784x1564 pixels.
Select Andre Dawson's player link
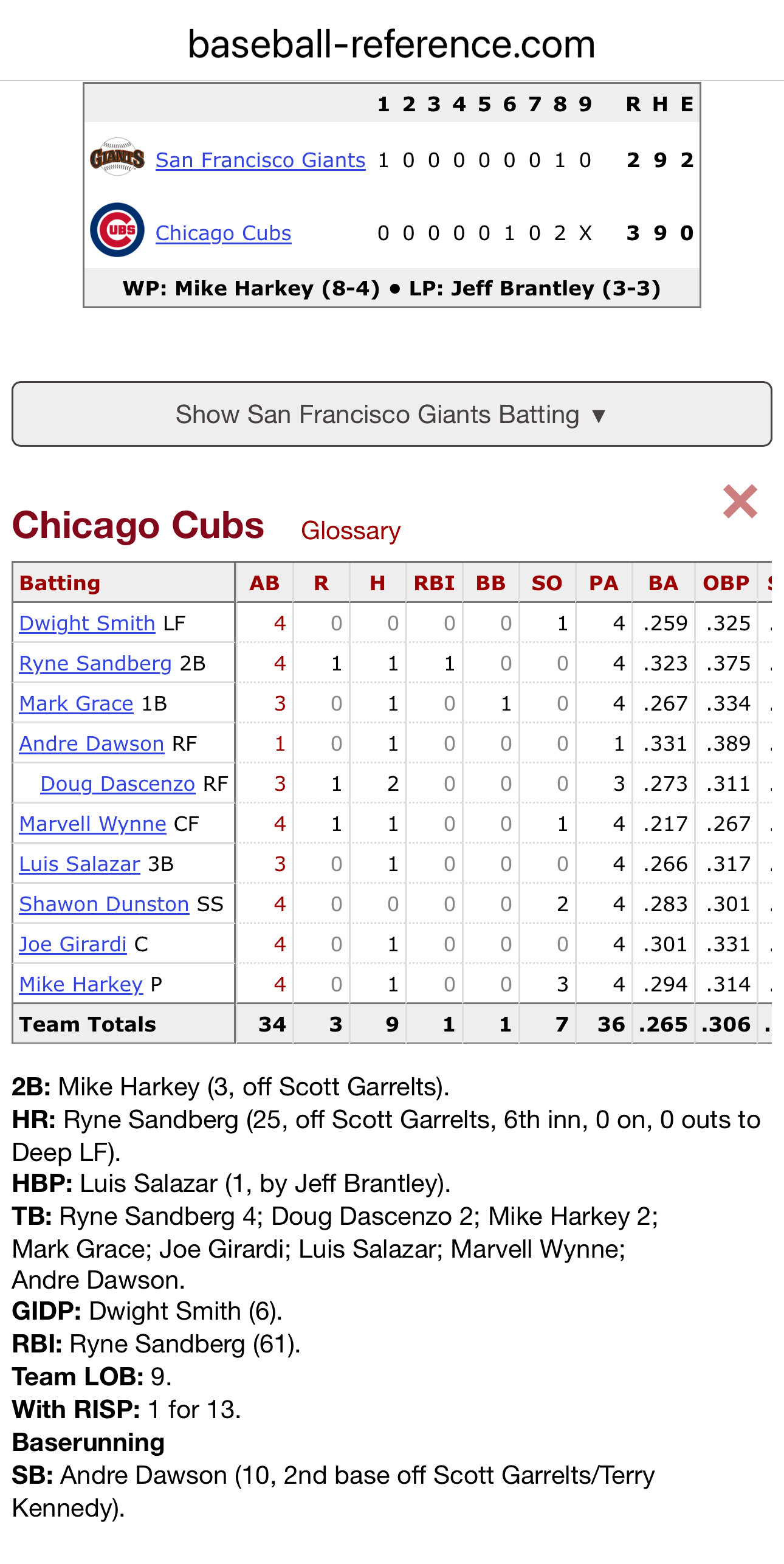(91, 744)
